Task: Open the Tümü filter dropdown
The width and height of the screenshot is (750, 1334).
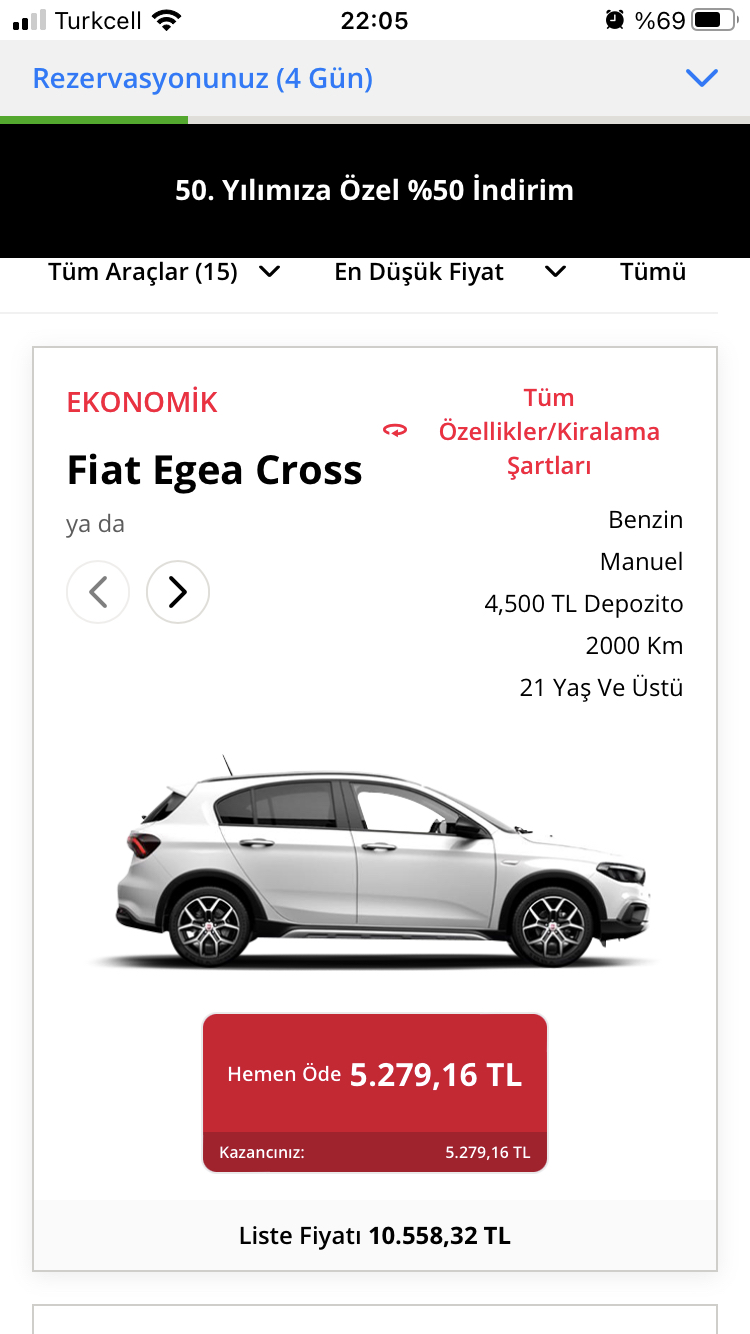Action: pos(653,272)
